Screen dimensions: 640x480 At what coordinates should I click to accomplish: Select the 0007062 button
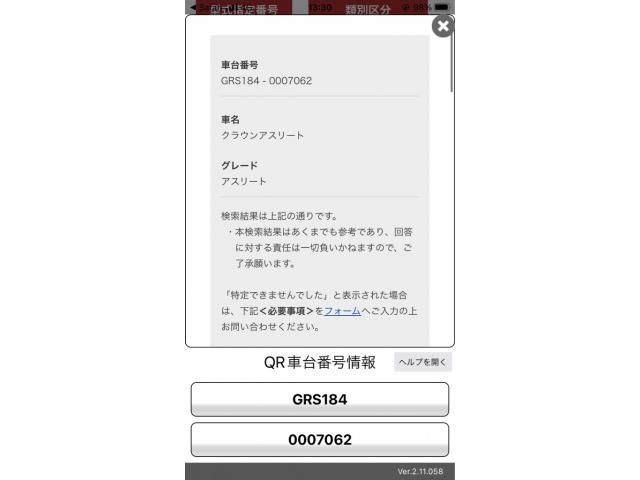point(320,439)
